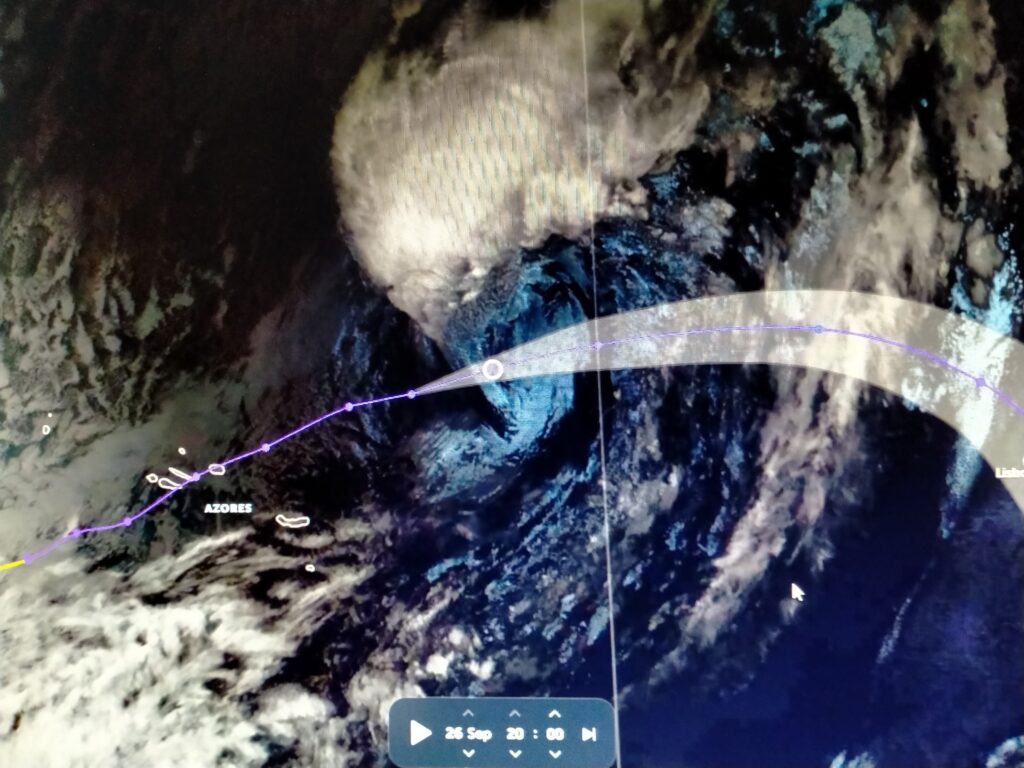Decrease the hour below 20
This screenshot has height=768, width=1024.
(x=514, y=753)
